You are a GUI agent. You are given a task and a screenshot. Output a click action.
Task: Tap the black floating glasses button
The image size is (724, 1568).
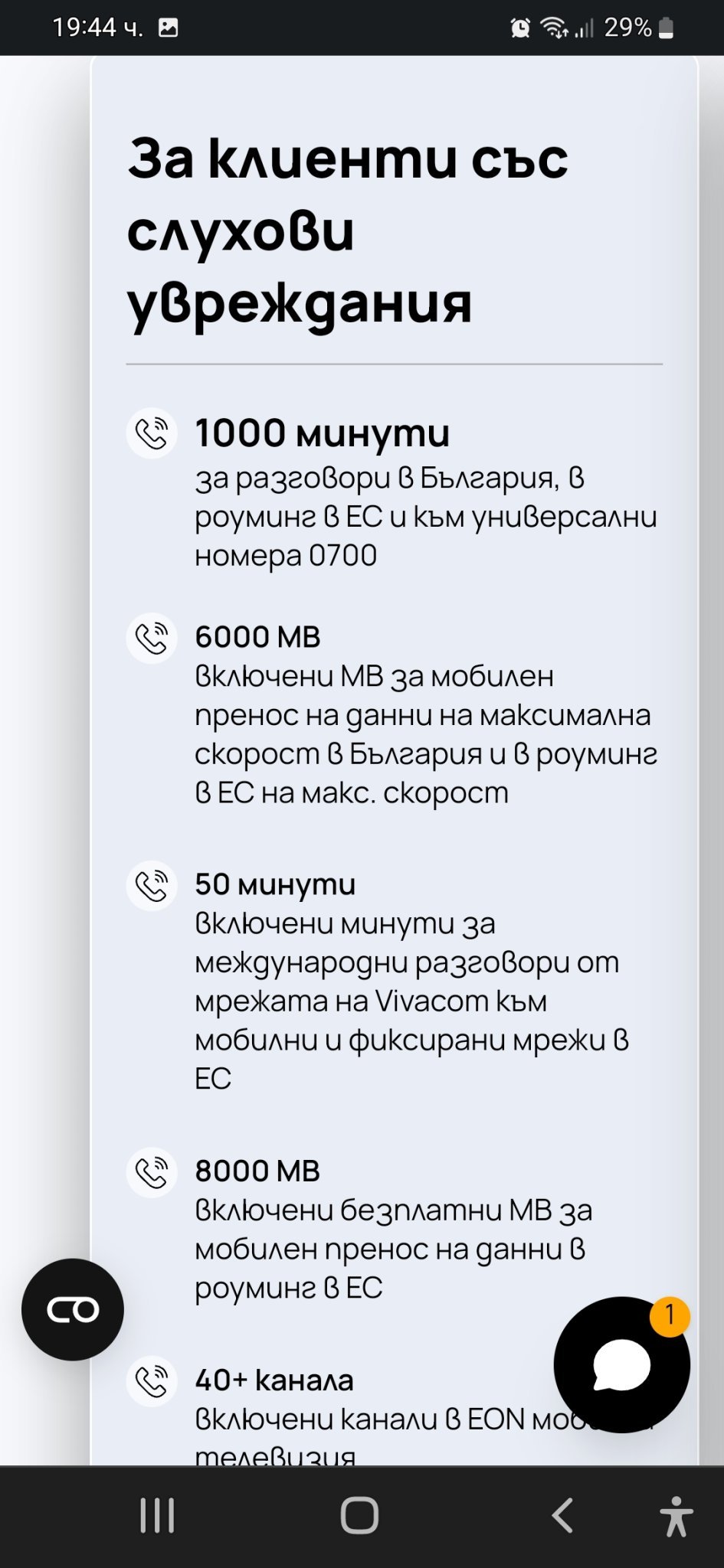tap(73, 1309)
